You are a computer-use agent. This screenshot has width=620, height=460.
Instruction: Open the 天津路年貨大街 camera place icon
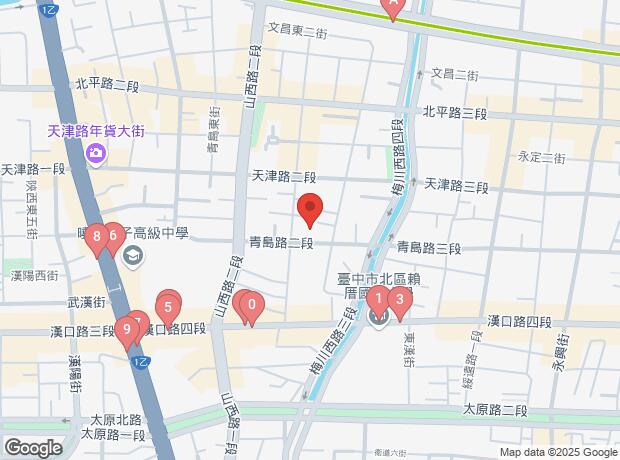click(96, 152)
